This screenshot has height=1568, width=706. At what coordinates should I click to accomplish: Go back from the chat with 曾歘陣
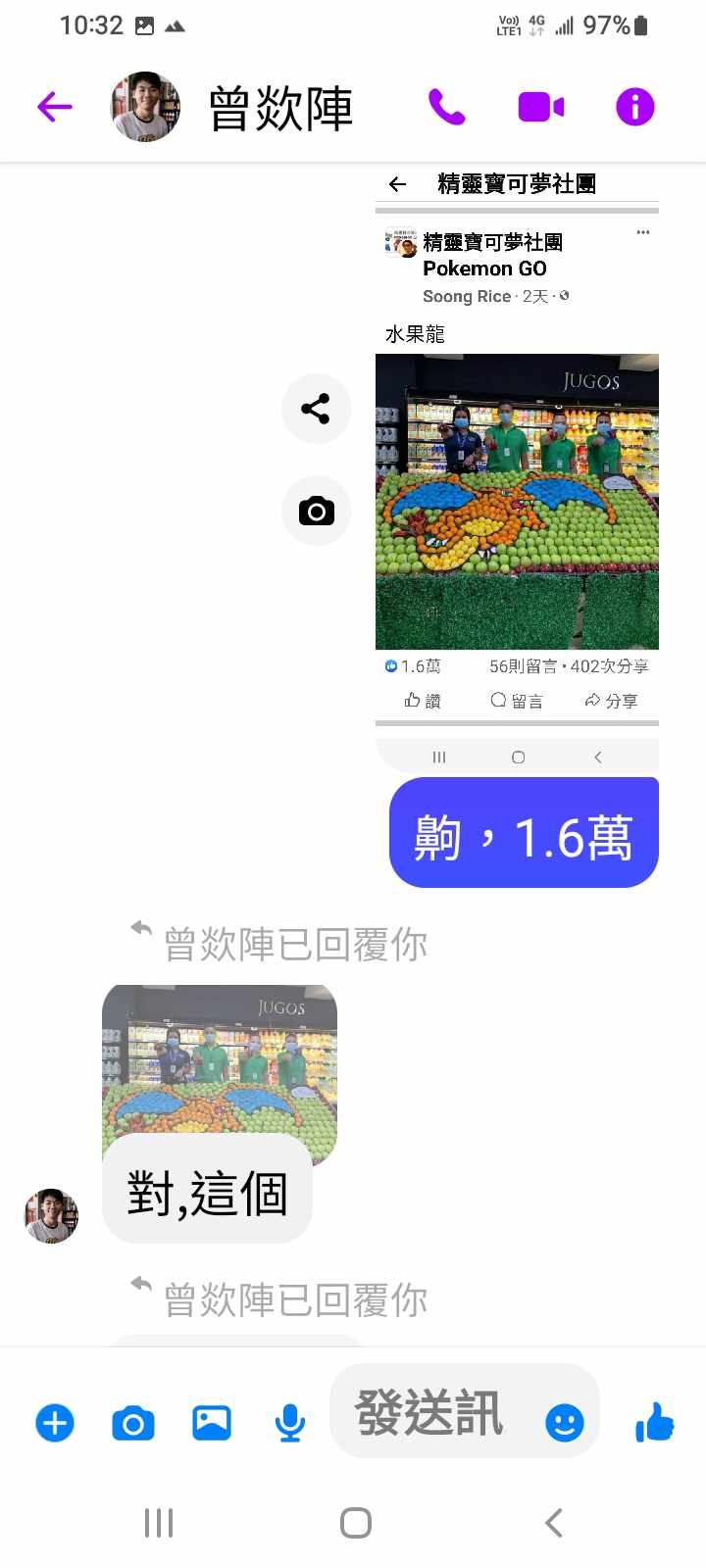[x=55, y=107]
